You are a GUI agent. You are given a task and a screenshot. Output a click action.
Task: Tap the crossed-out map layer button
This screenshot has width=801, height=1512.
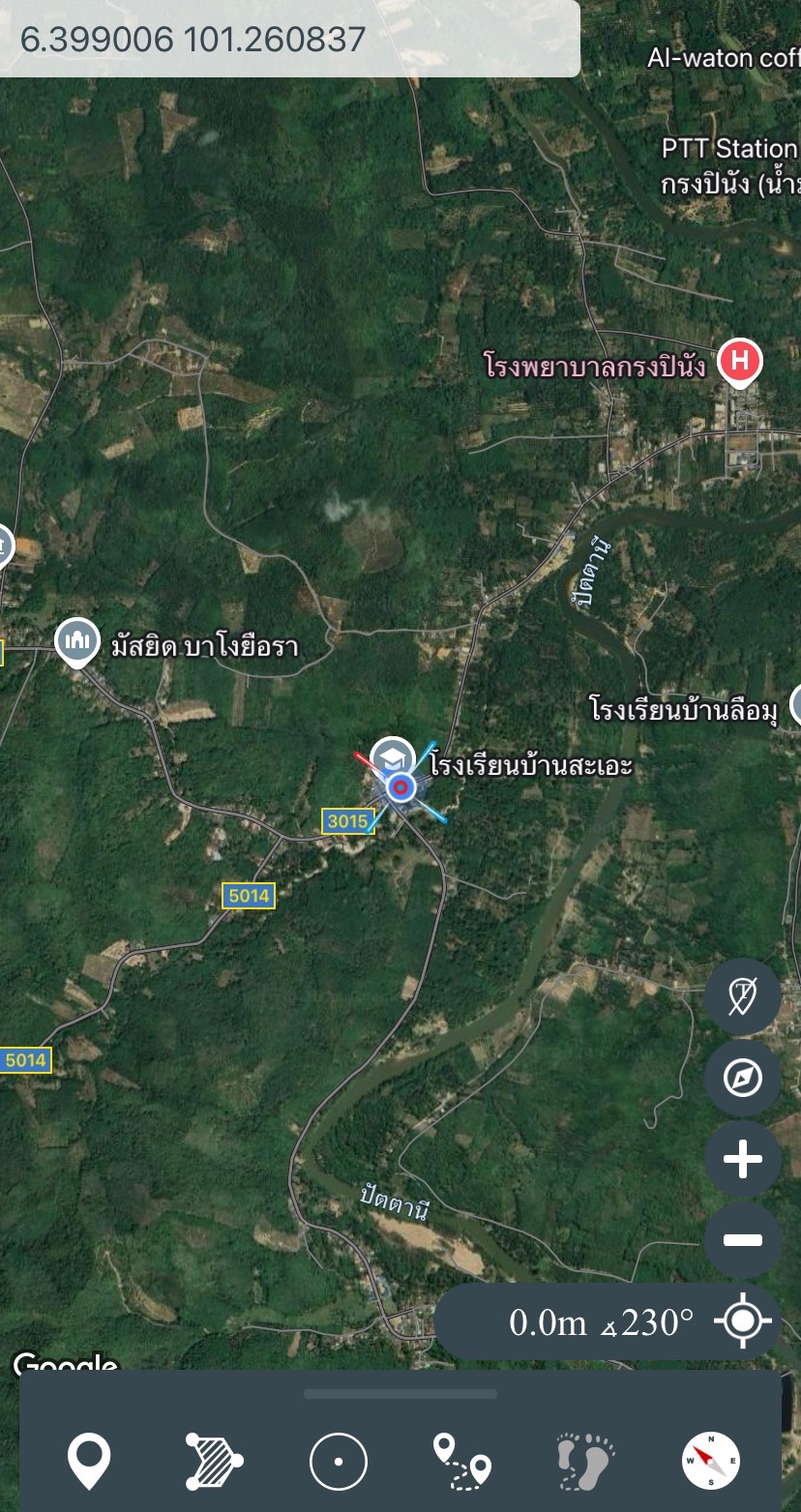[x=742, y=995]
